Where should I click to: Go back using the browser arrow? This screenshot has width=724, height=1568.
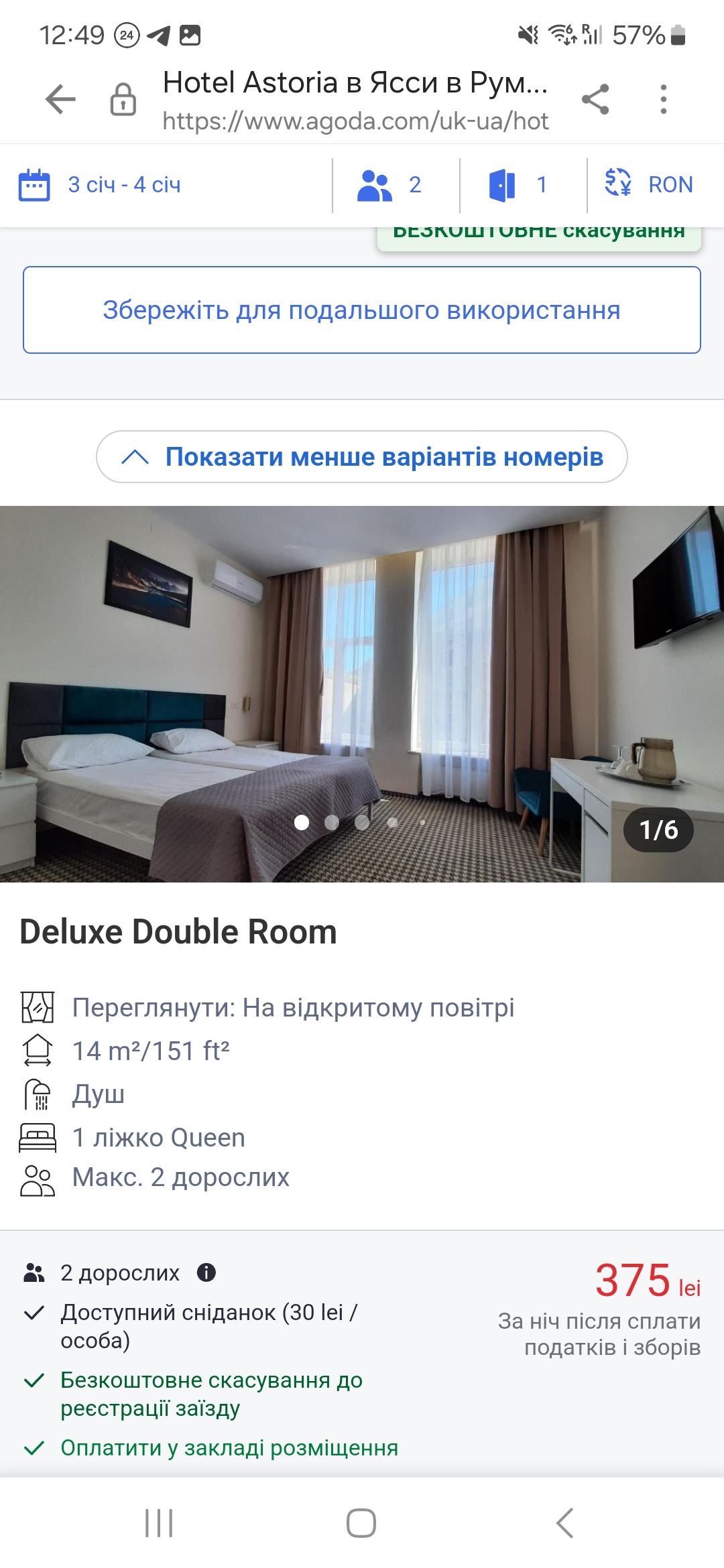coord(60,100)
